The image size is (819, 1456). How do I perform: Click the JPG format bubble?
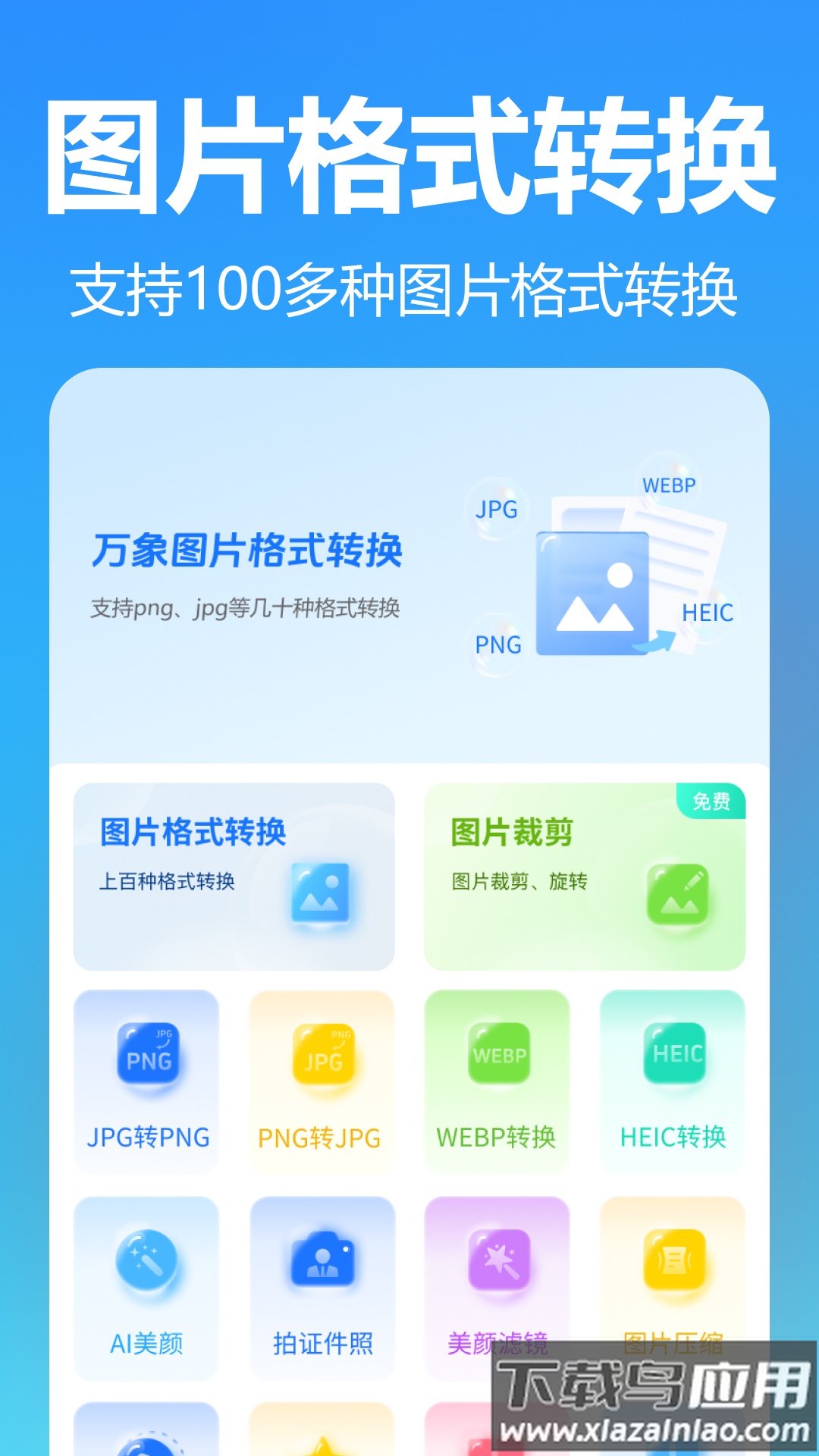pos(497,510)
